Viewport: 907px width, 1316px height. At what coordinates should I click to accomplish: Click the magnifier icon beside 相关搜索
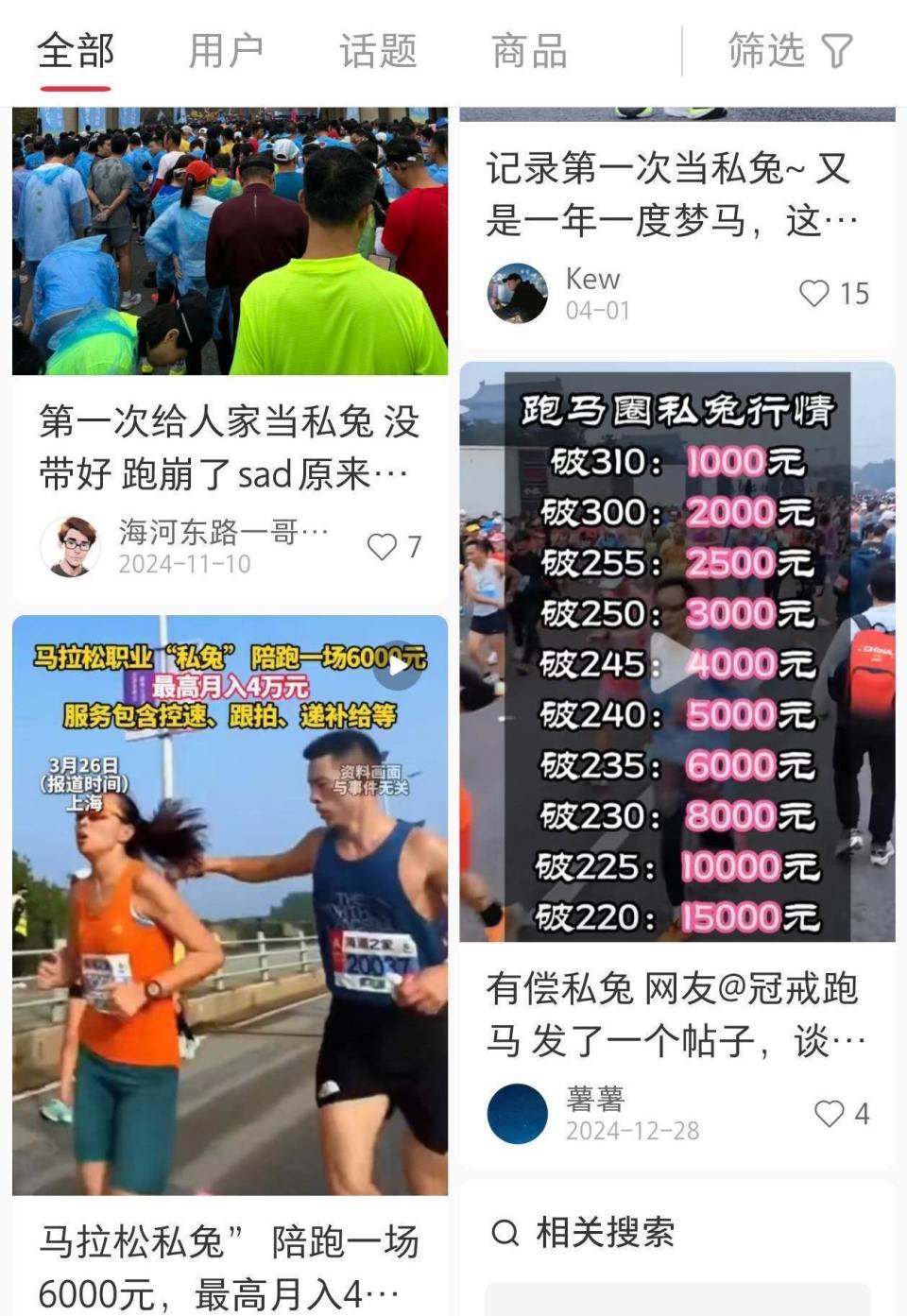(506, 1231)
